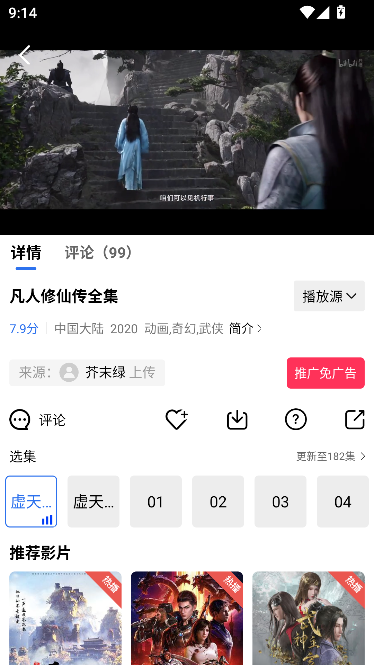Switch to the 评论 (99) tab

click(x=98, y=252)
